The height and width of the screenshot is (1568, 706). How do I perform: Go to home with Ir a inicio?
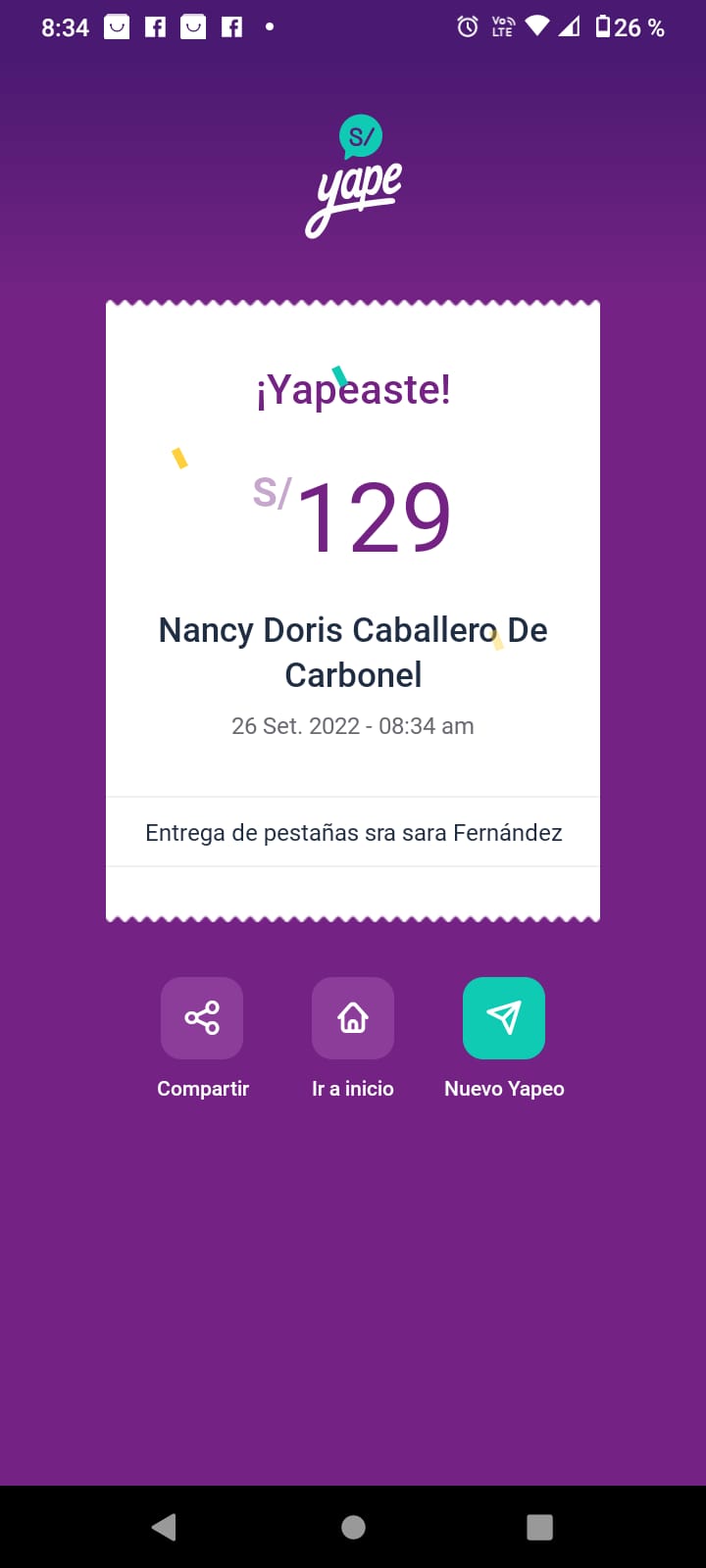tap(353, 1018)
